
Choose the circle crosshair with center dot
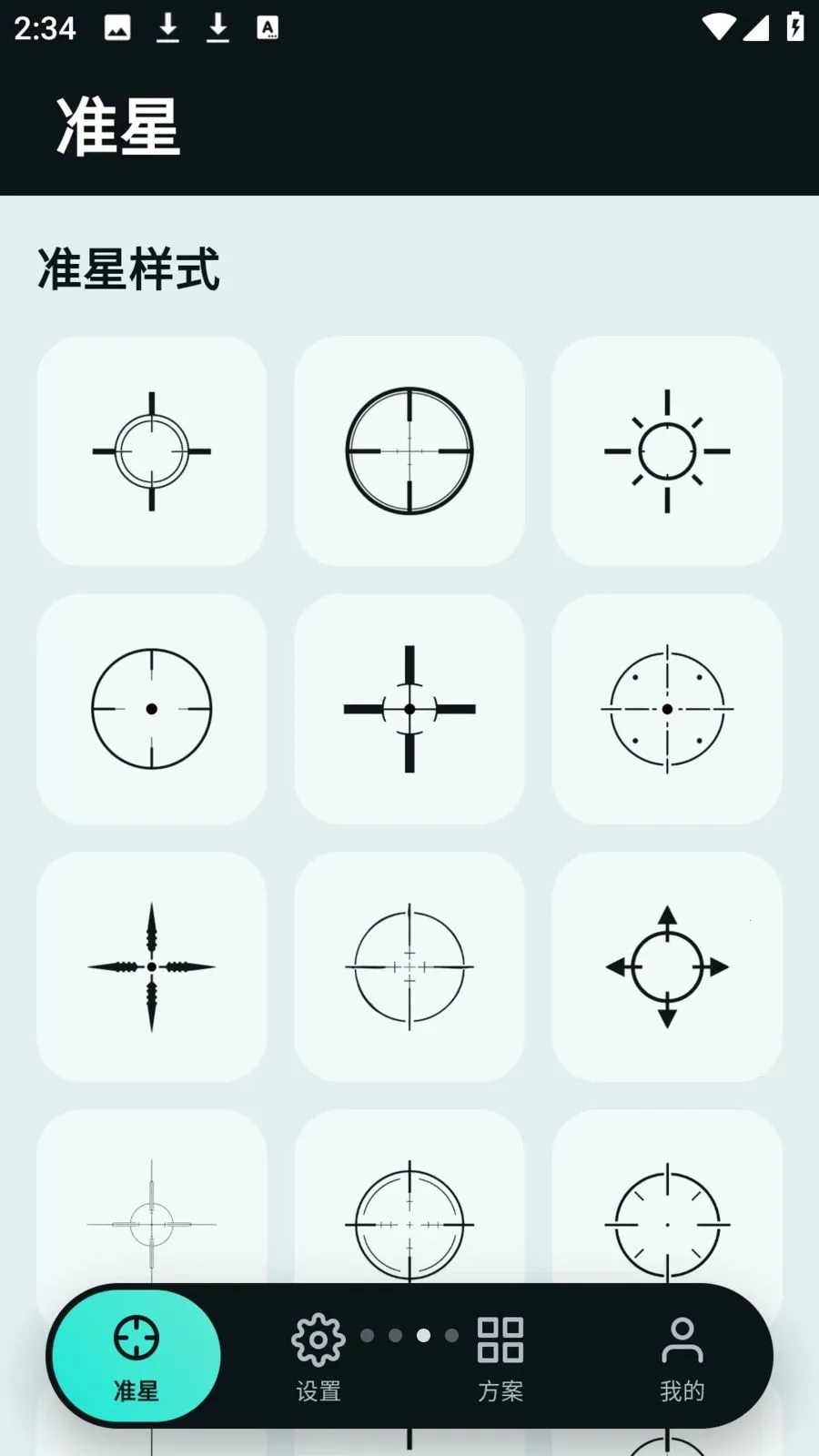click(x=152, y=709)
